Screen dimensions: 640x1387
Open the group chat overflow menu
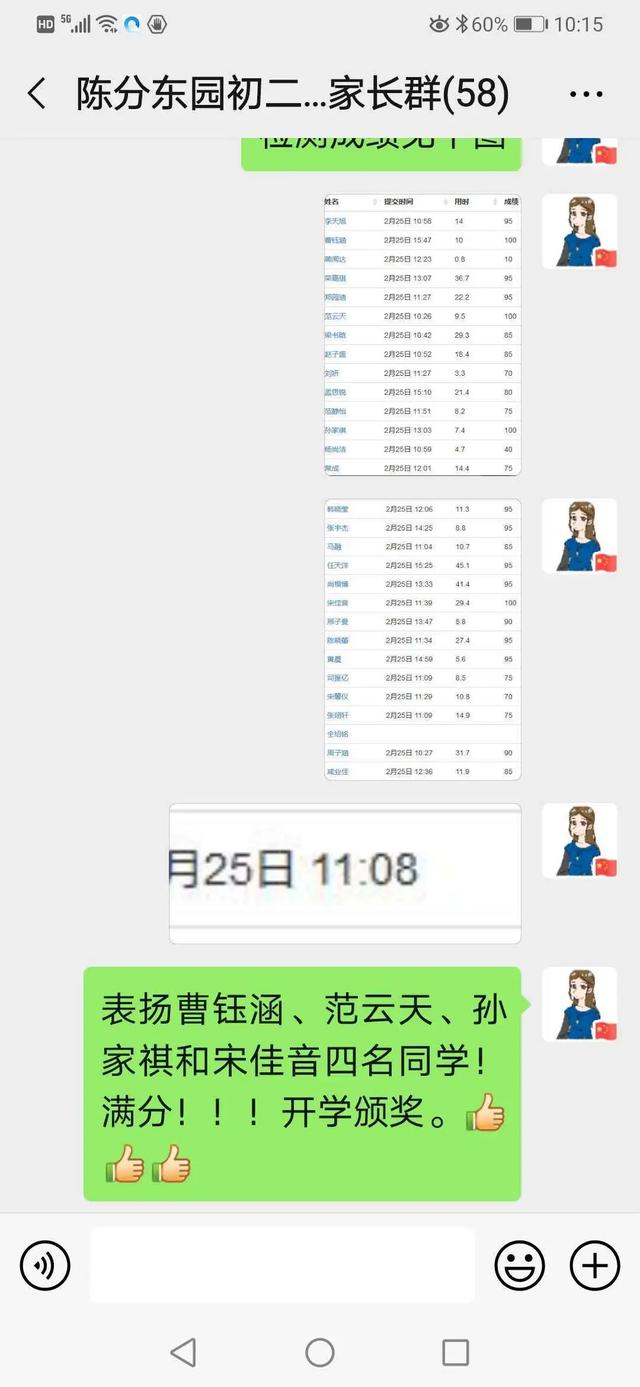pos(585,95)
